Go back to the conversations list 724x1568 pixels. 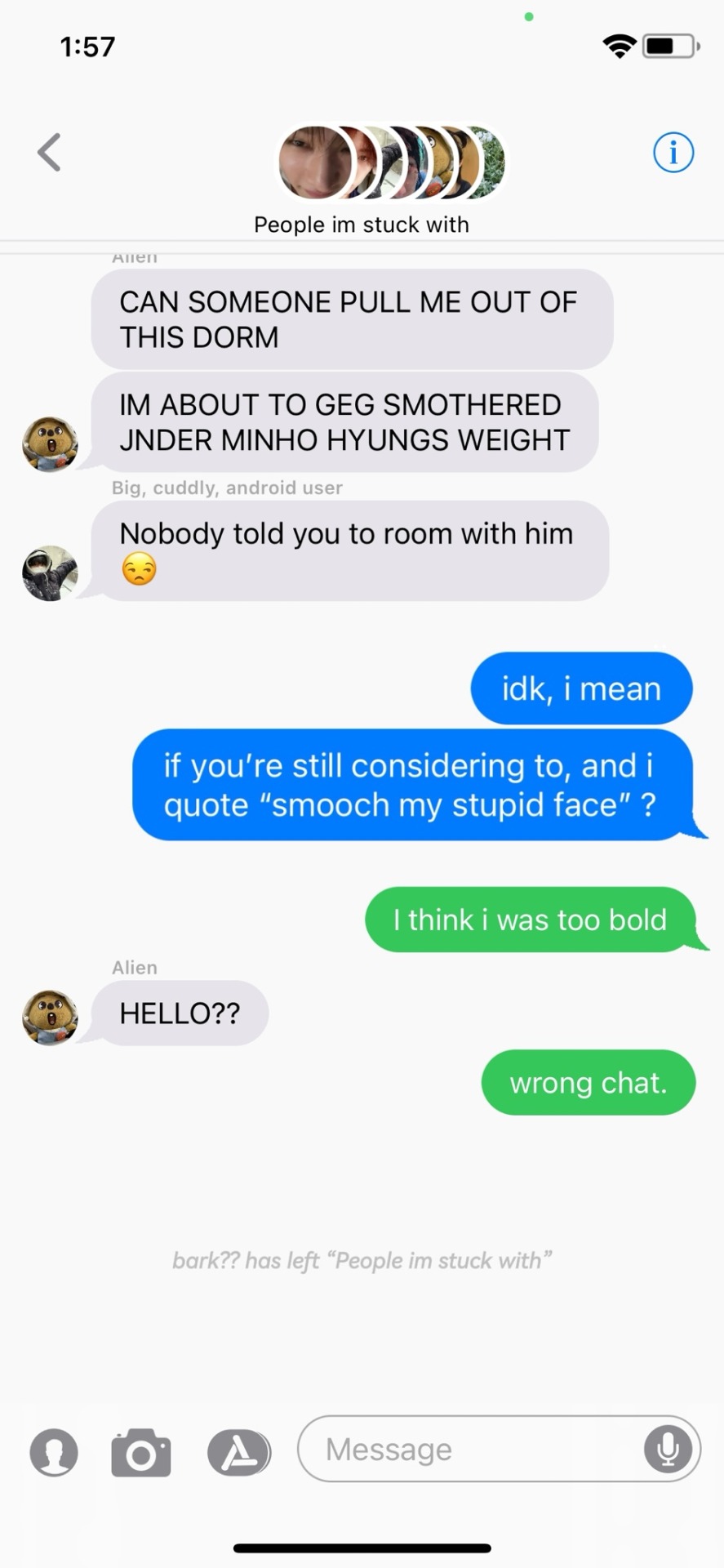49,153
